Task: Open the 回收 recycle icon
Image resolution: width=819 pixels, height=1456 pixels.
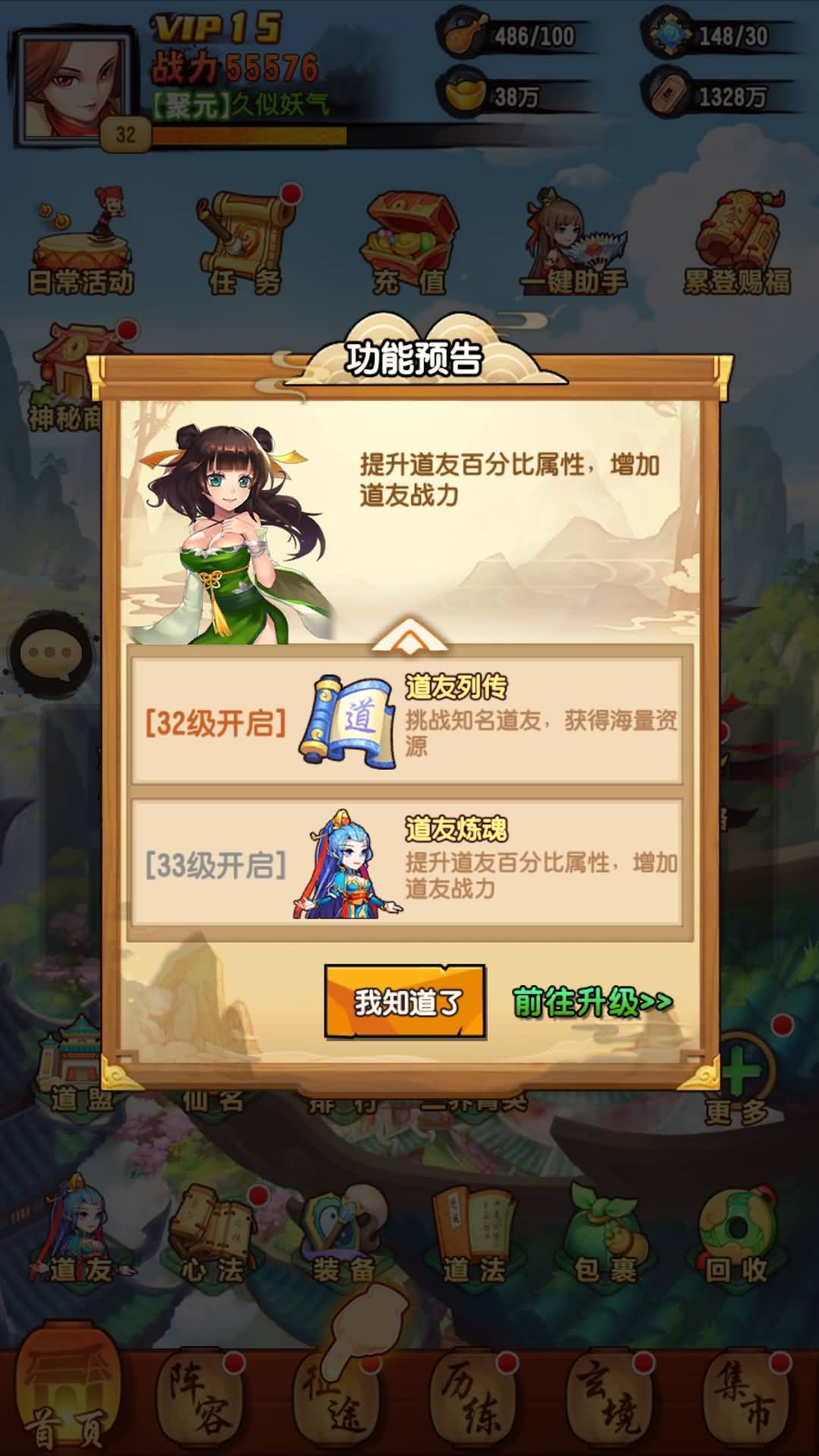Action: pos(737,1236)
